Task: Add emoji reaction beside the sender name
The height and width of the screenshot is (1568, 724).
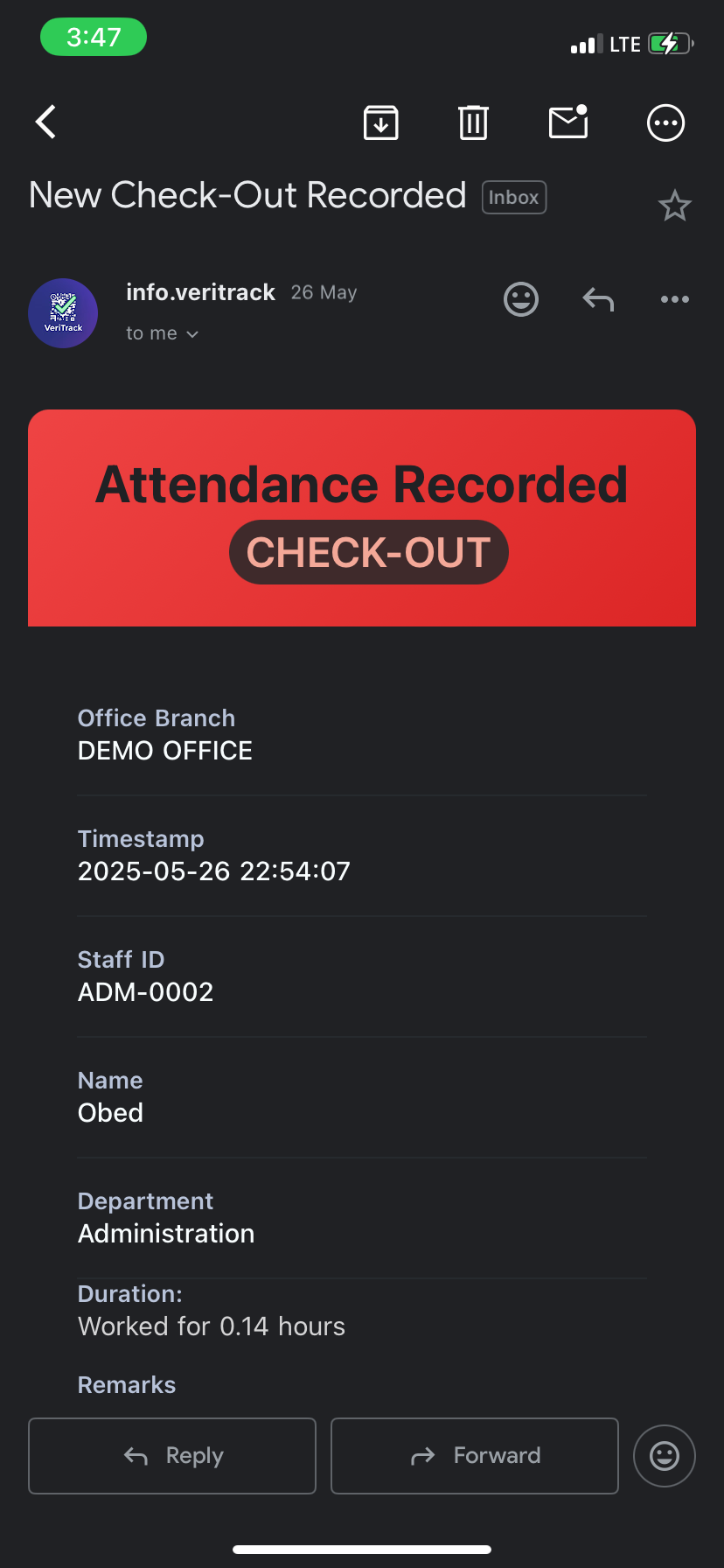Action: pos(521,299)
